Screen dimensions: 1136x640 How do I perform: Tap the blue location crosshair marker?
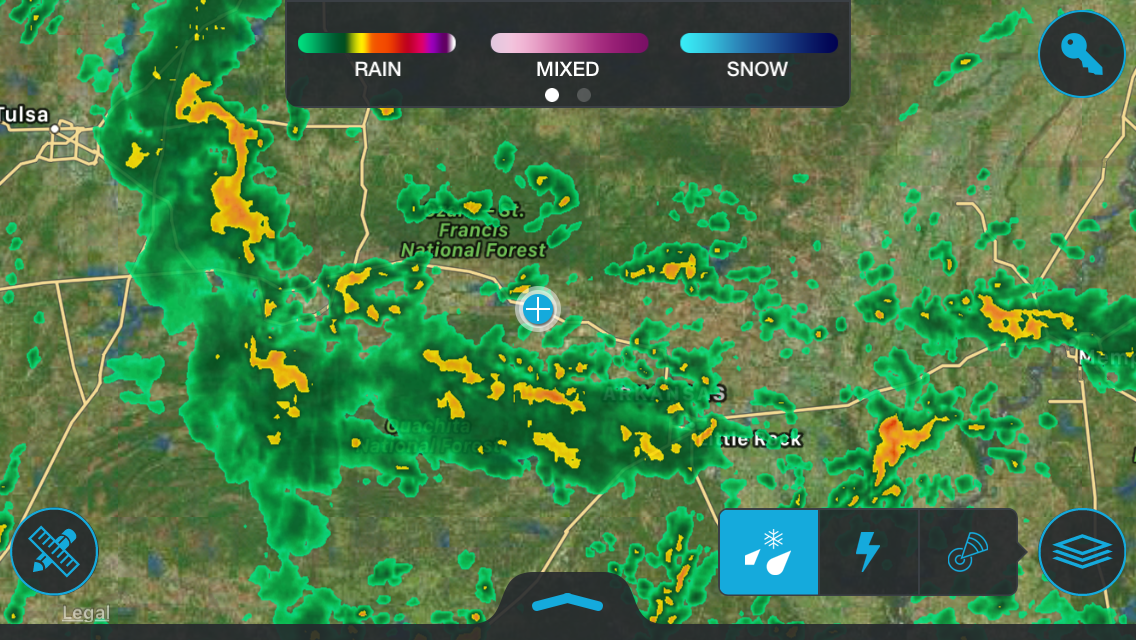(x=538, y=310)
